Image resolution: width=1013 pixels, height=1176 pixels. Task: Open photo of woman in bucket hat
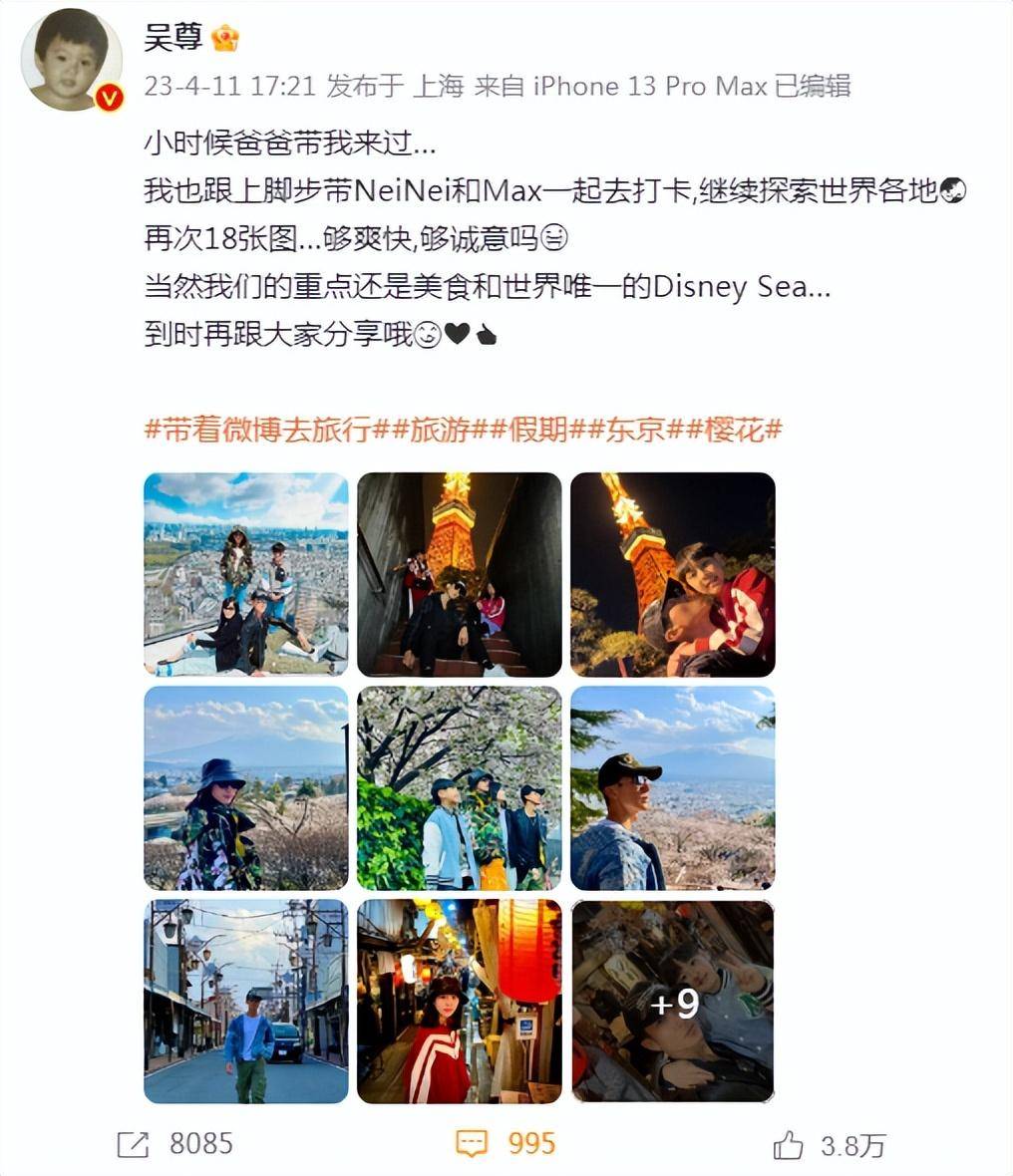pyautogui.click(x=246, y=787)
